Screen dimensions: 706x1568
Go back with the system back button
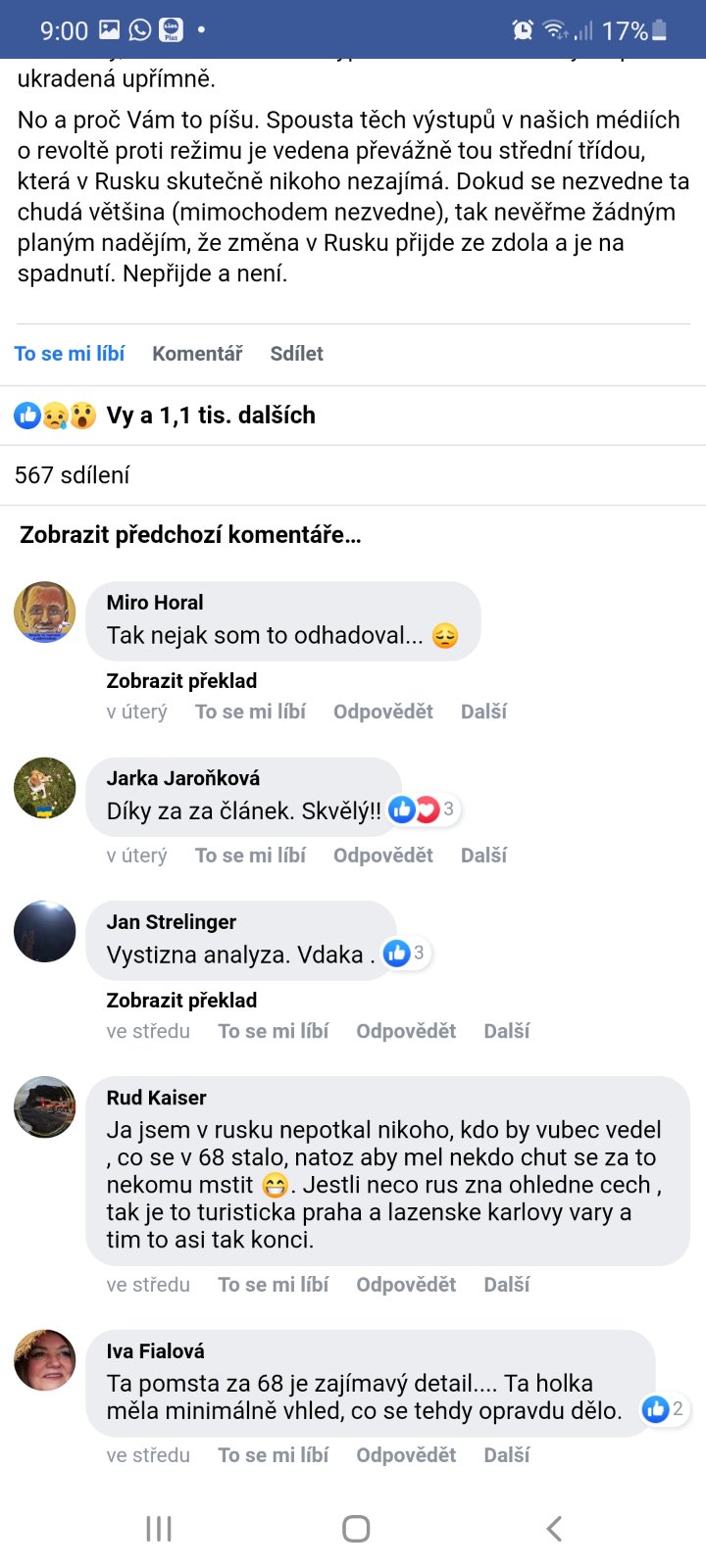554,1529
